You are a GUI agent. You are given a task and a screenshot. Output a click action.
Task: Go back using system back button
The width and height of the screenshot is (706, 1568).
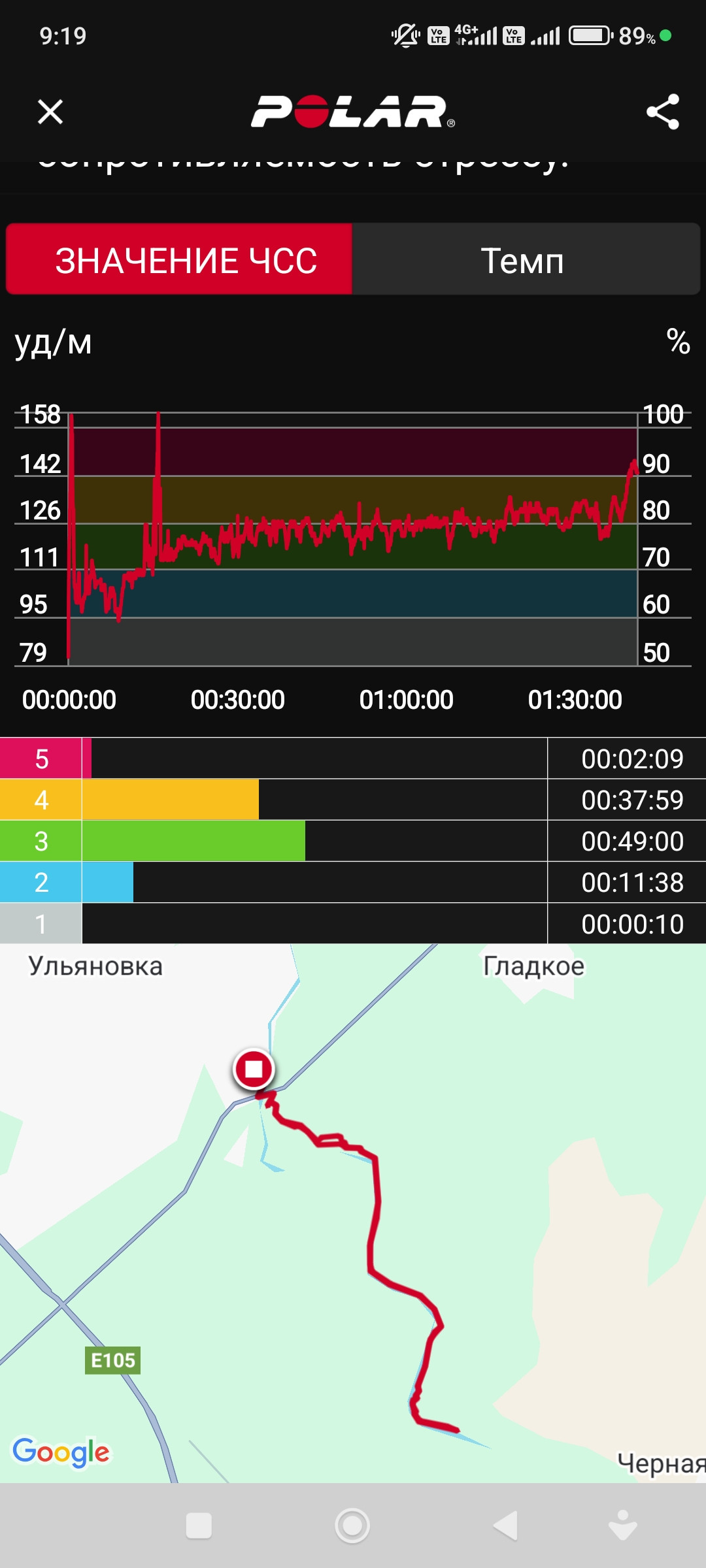point(506,1526)
